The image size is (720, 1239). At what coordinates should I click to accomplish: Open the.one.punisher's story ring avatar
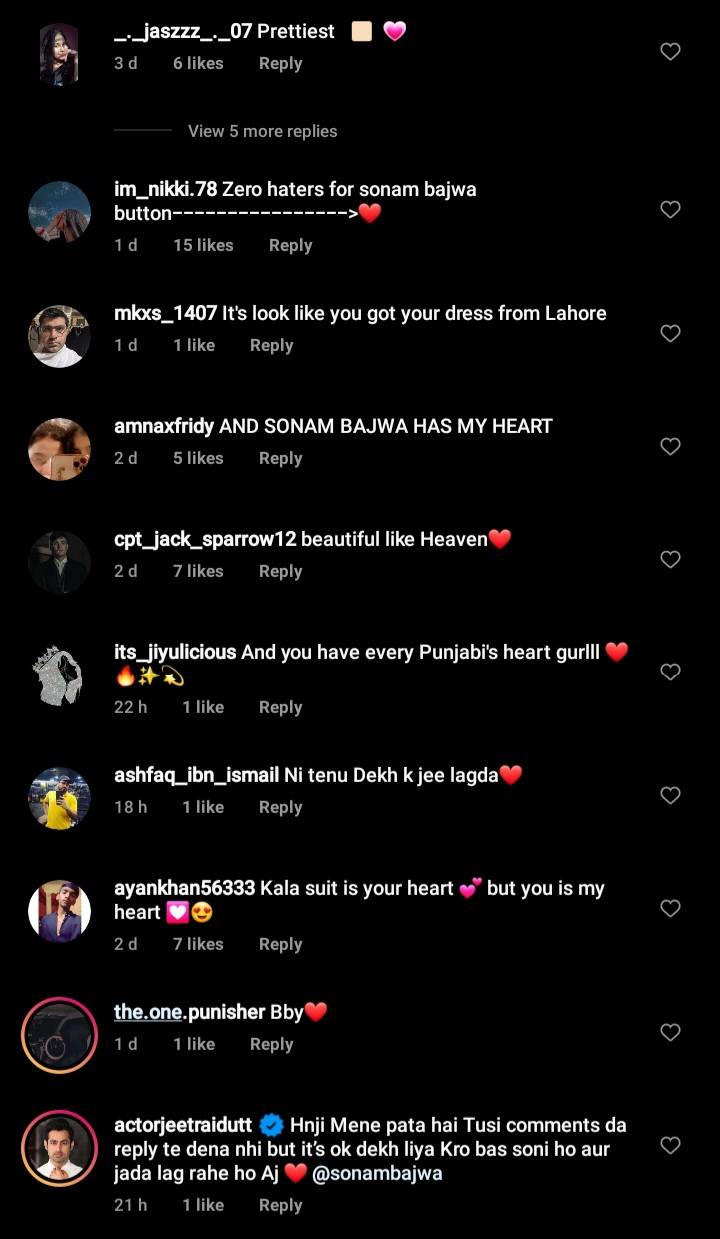coord(59,1035)
